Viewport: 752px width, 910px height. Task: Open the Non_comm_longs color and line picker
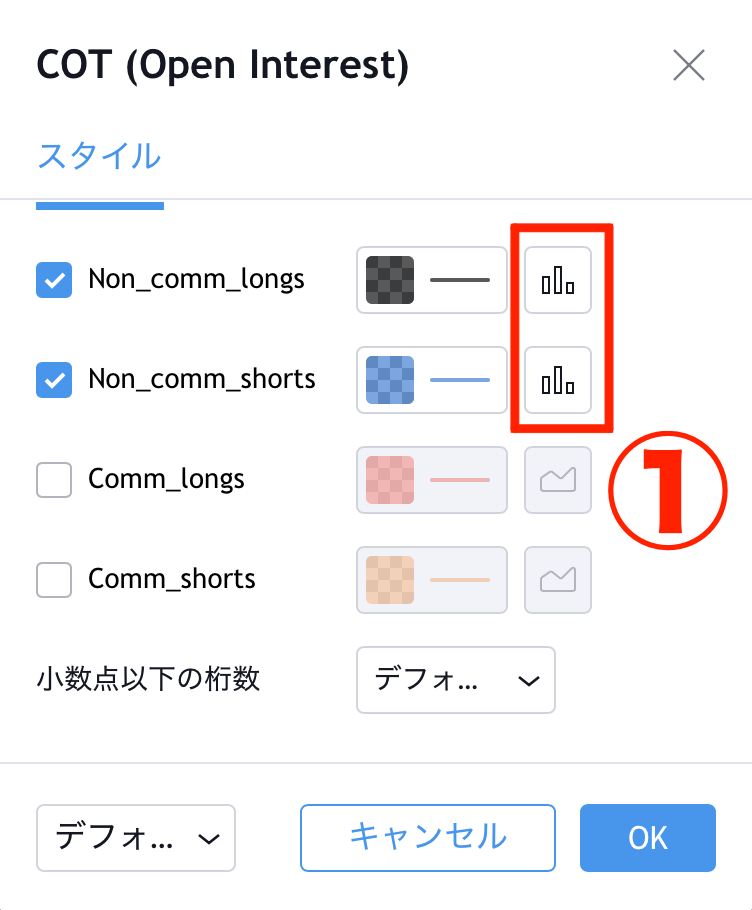[431, 280]
